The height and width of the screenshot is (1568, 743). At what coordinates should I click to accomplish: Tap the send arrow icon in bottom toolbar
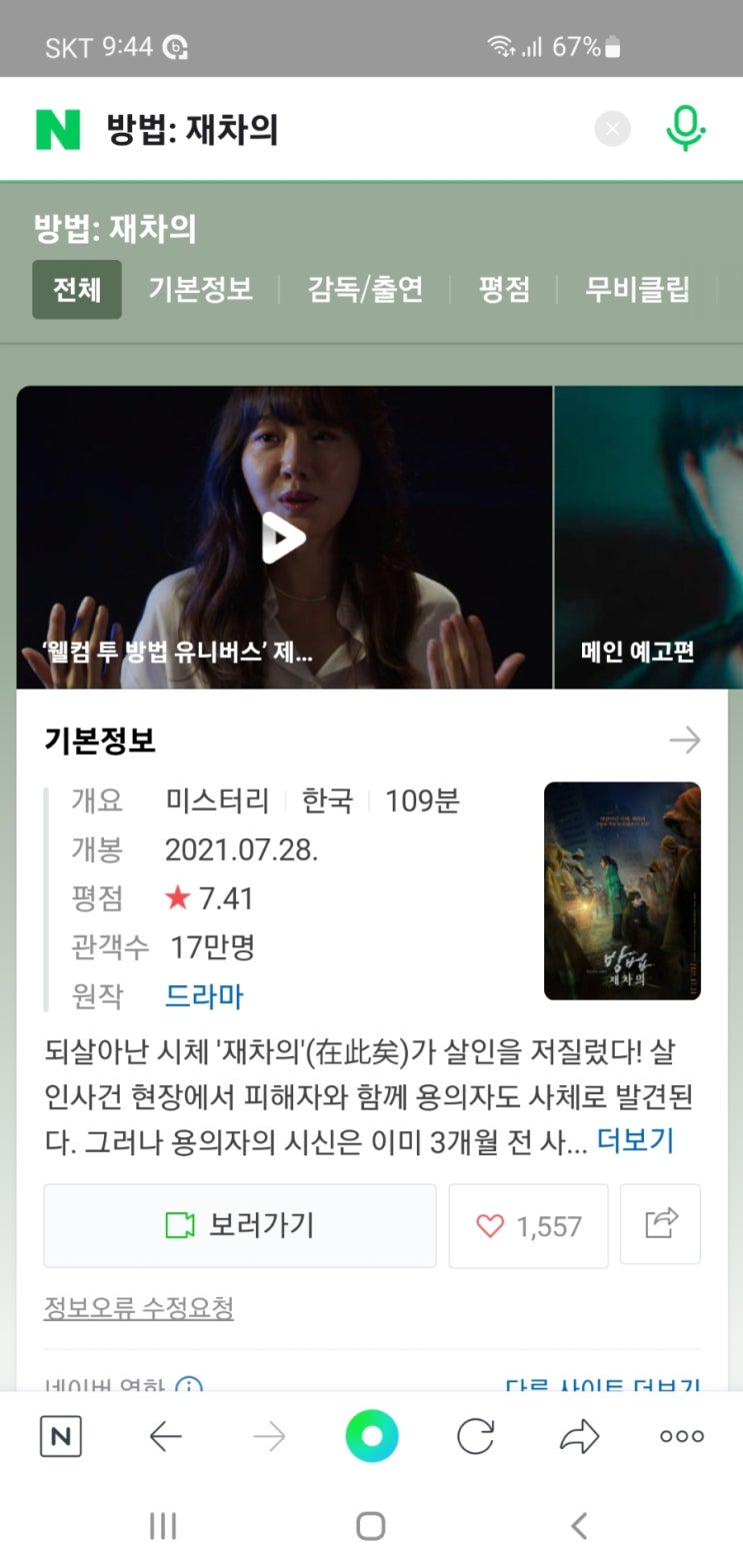[x=578, y=1436]
